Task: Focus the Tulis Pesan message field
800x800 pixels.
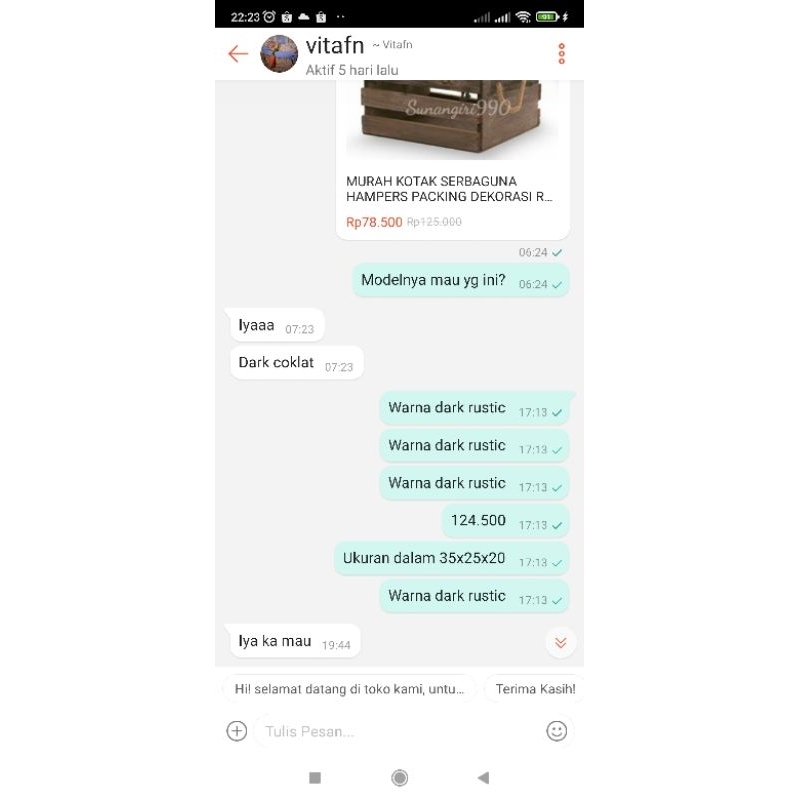Action: pyautogui.click(x=398, y=731)
